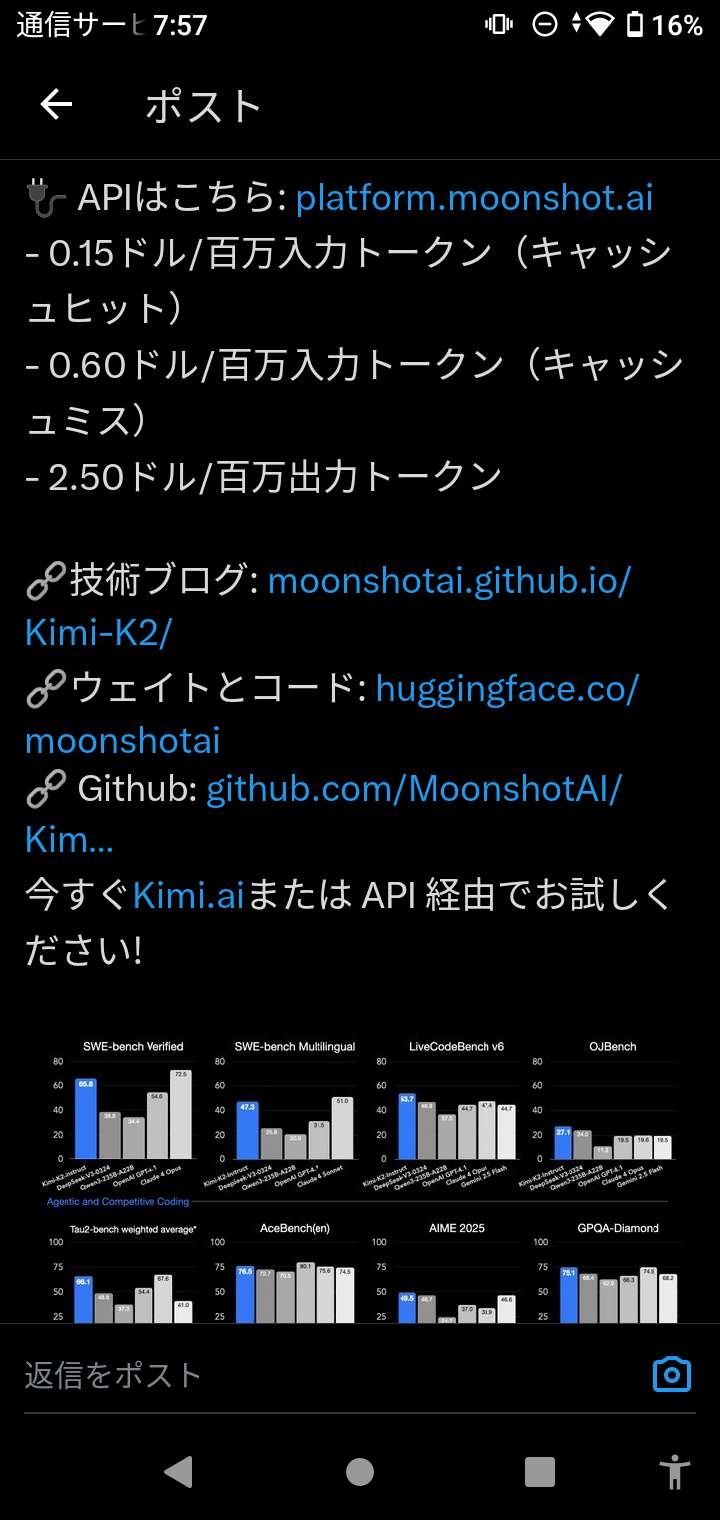This screenshot has width=720, height=1520.
Task: Open the Kimi.ai link
Action: (x=188, y=894)
